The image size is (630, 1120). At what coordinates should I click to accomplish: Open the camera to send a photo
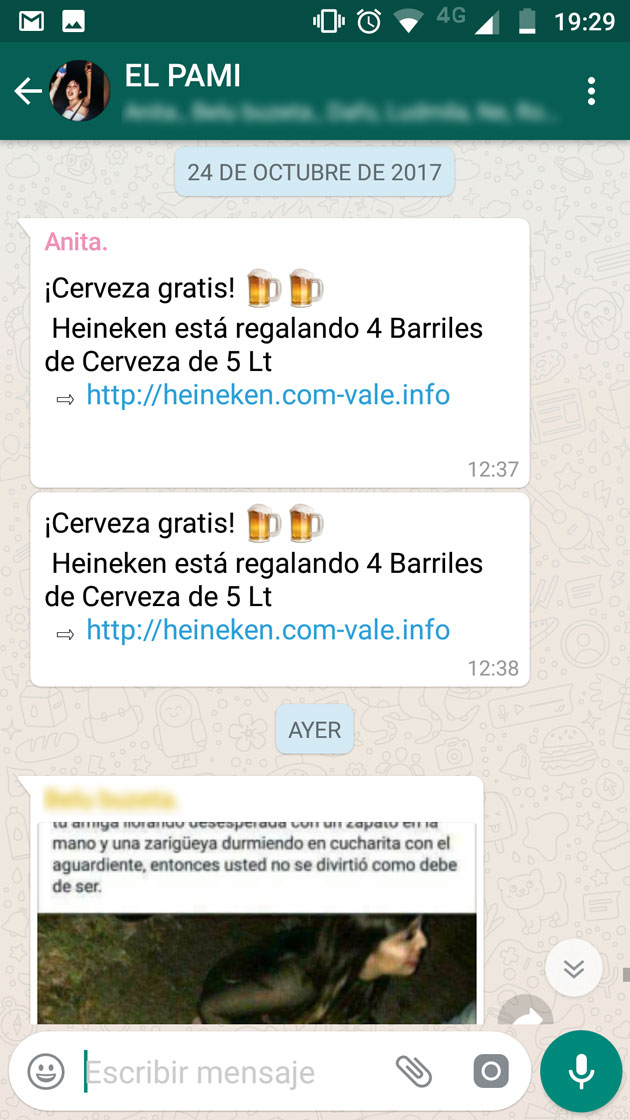[490, 1072]
